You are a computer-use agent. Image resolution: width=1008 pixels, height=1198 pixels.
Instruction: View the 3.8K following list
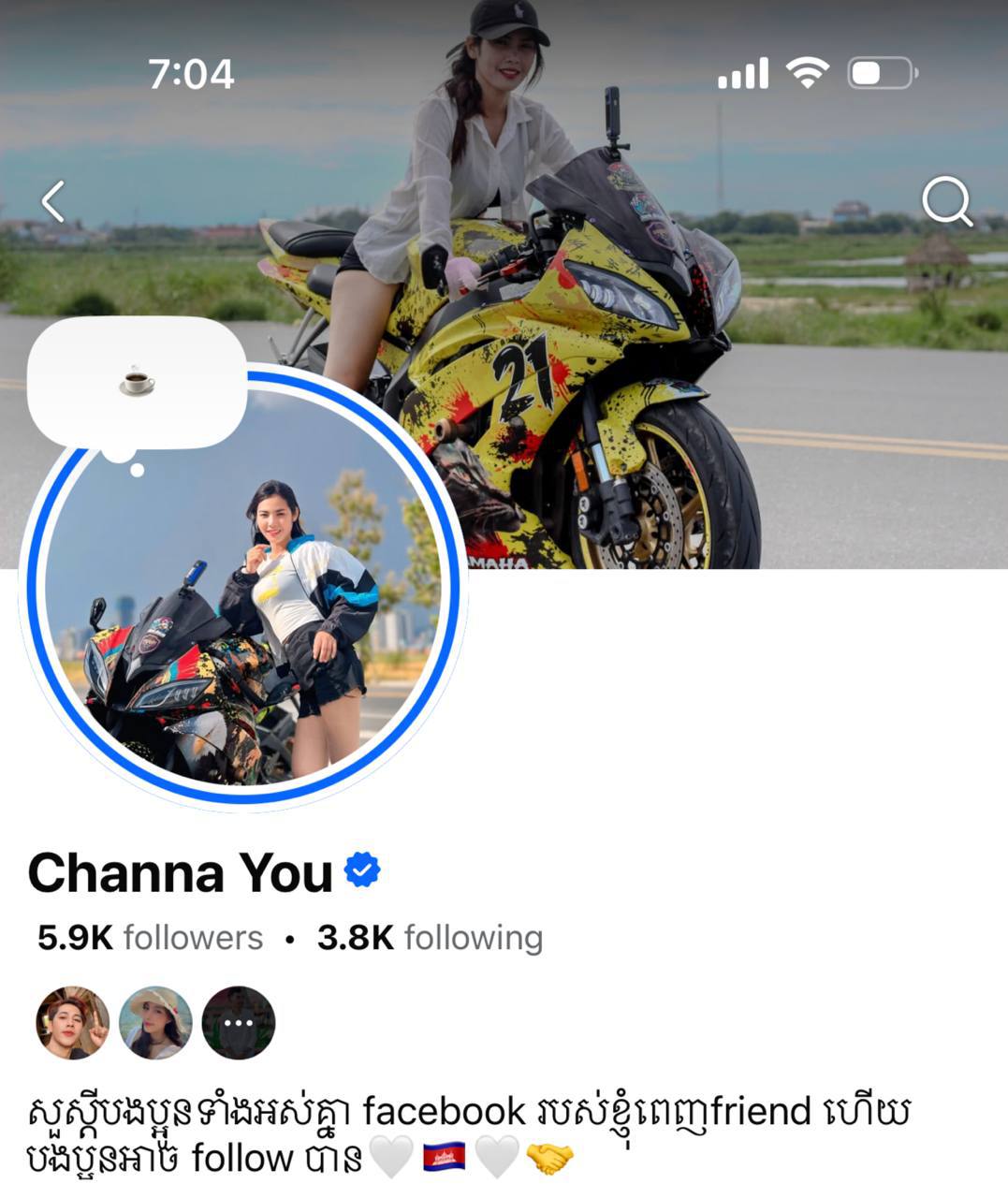430,938
